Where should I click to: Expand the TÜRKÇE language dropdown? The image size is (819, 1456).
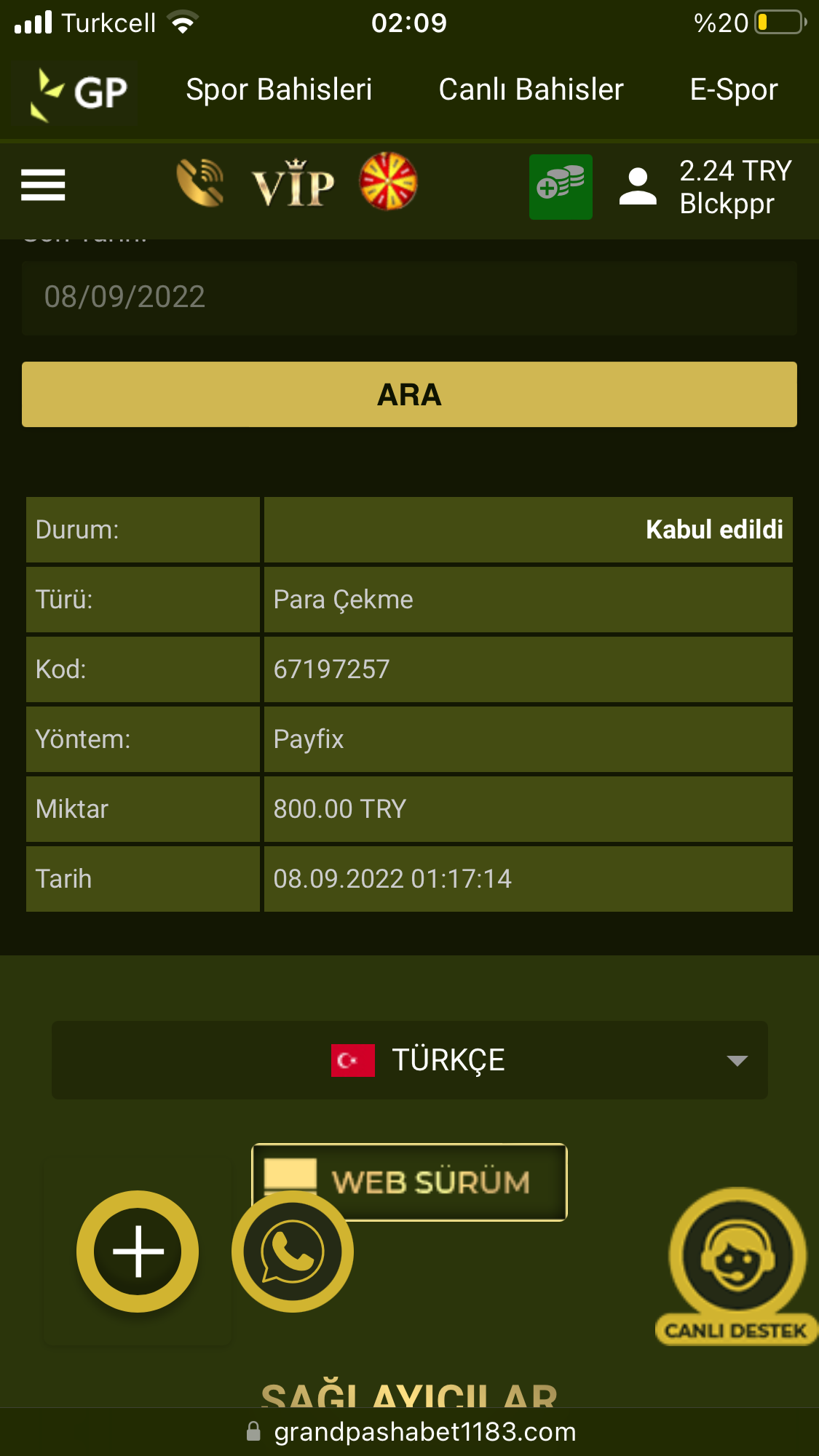[409, 1060]
